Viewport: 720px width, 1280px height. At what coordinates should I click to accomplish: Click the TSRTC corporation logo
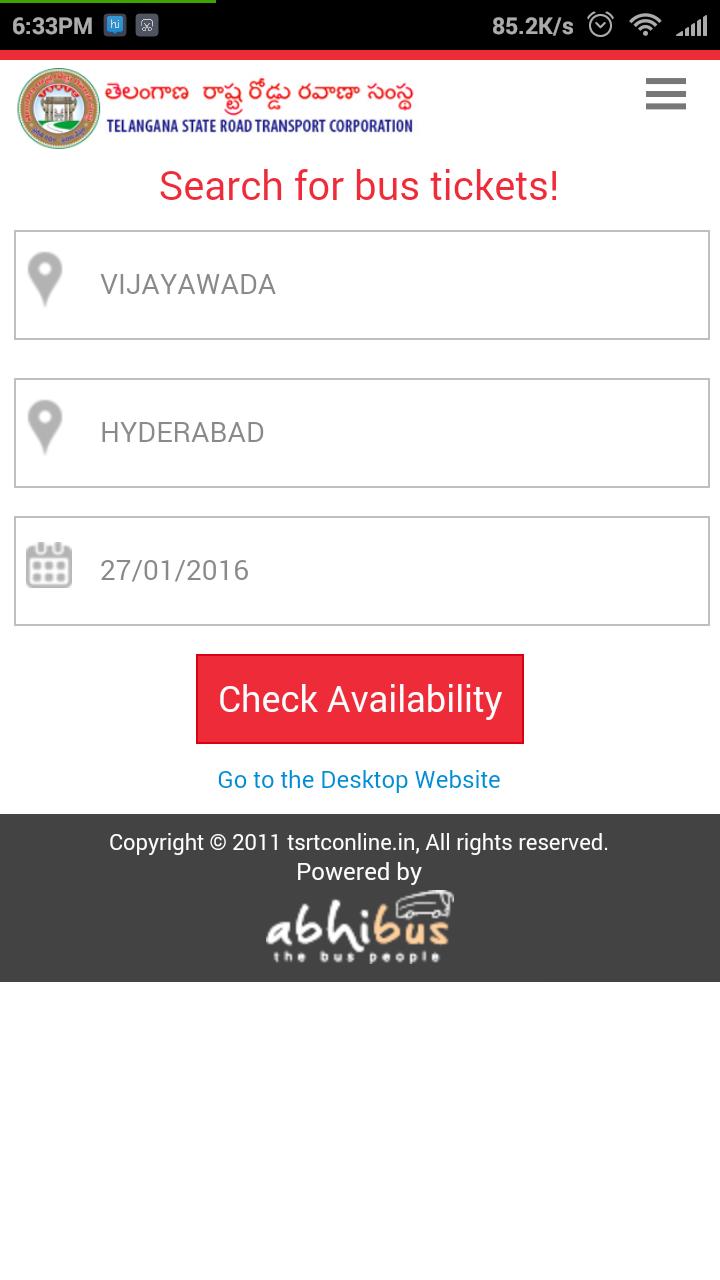pyautogui.click(x=58, y=108)
